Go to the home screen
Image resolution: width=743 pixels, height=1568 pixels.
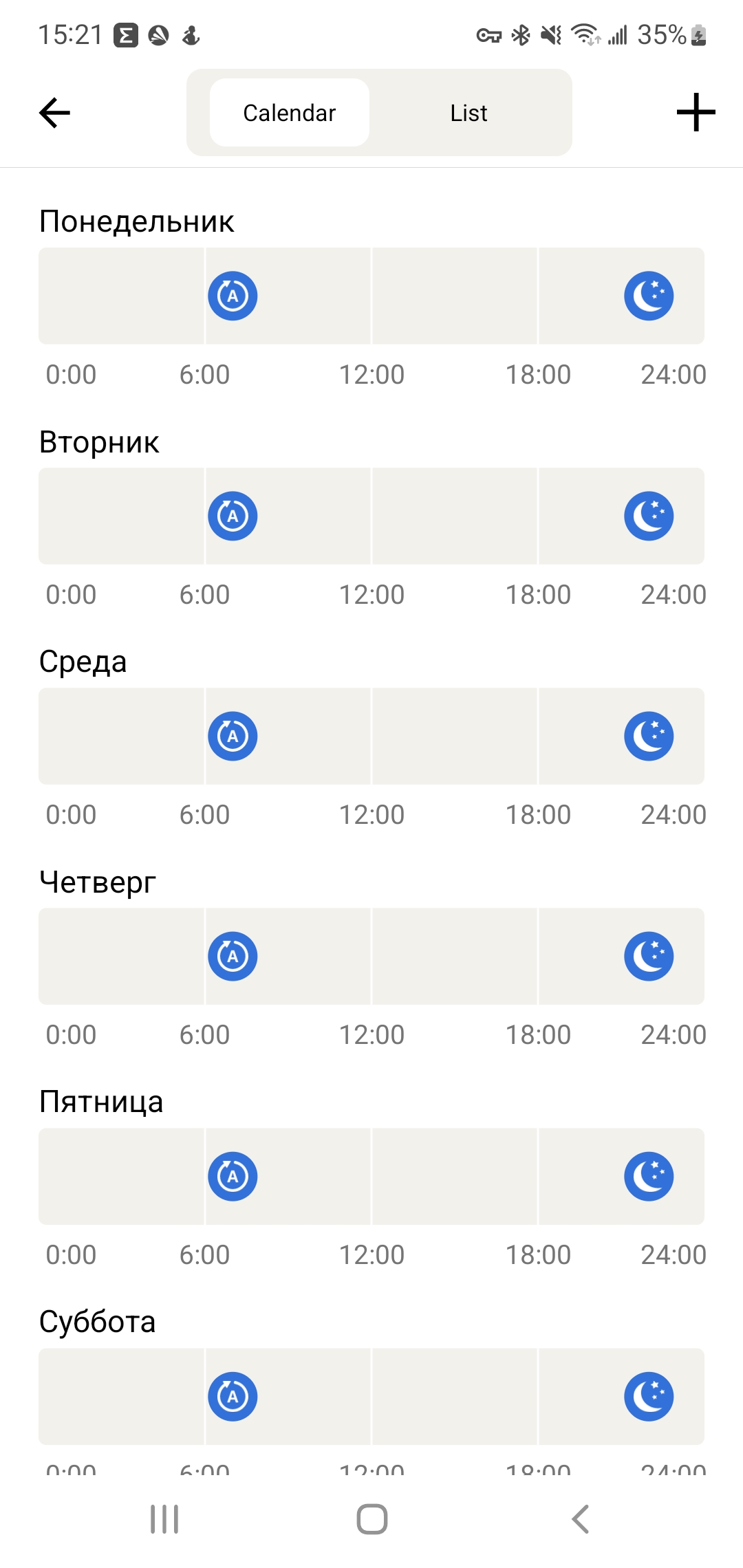click(x=372, y=1519)
